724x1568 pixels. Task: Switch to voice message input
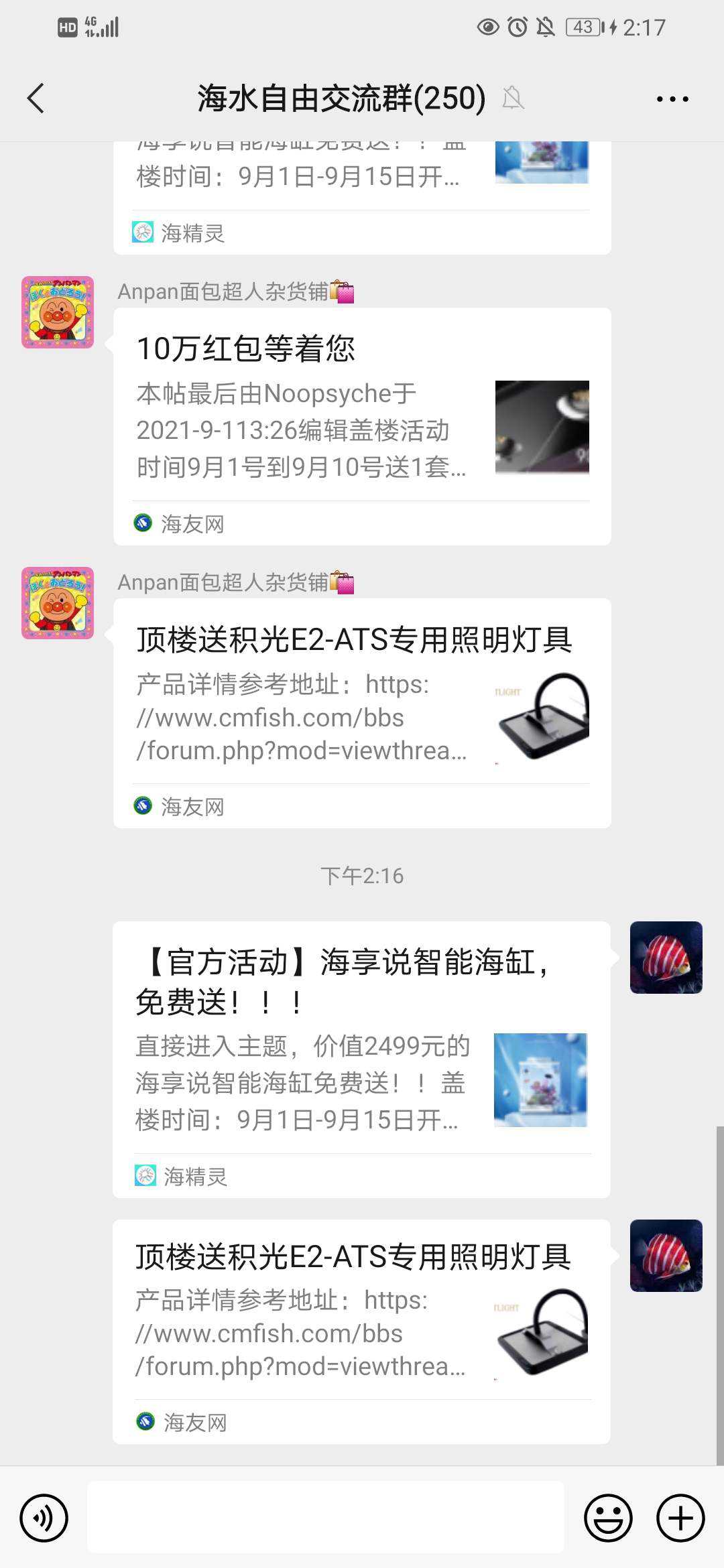point(44,1518)
